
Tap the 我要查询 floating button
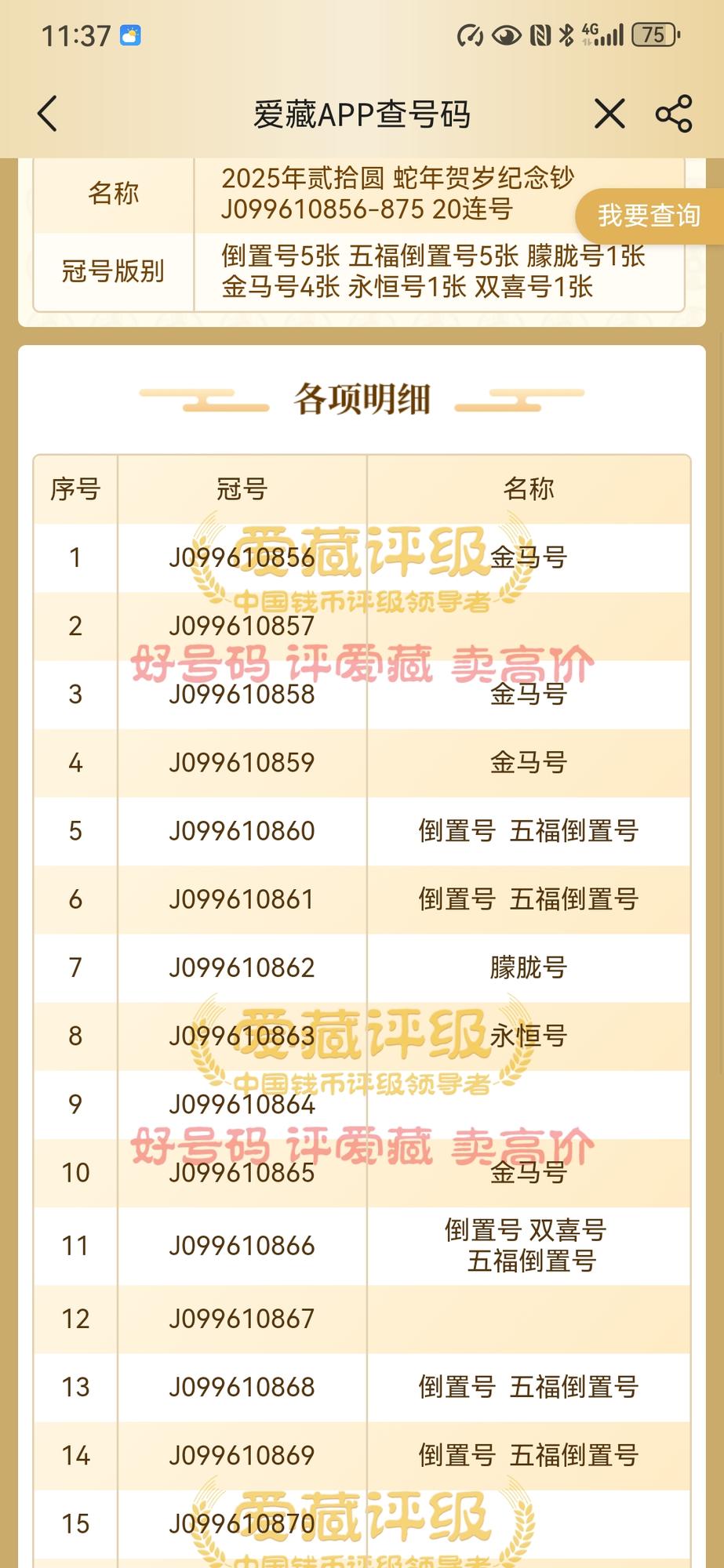pos(649,216)
